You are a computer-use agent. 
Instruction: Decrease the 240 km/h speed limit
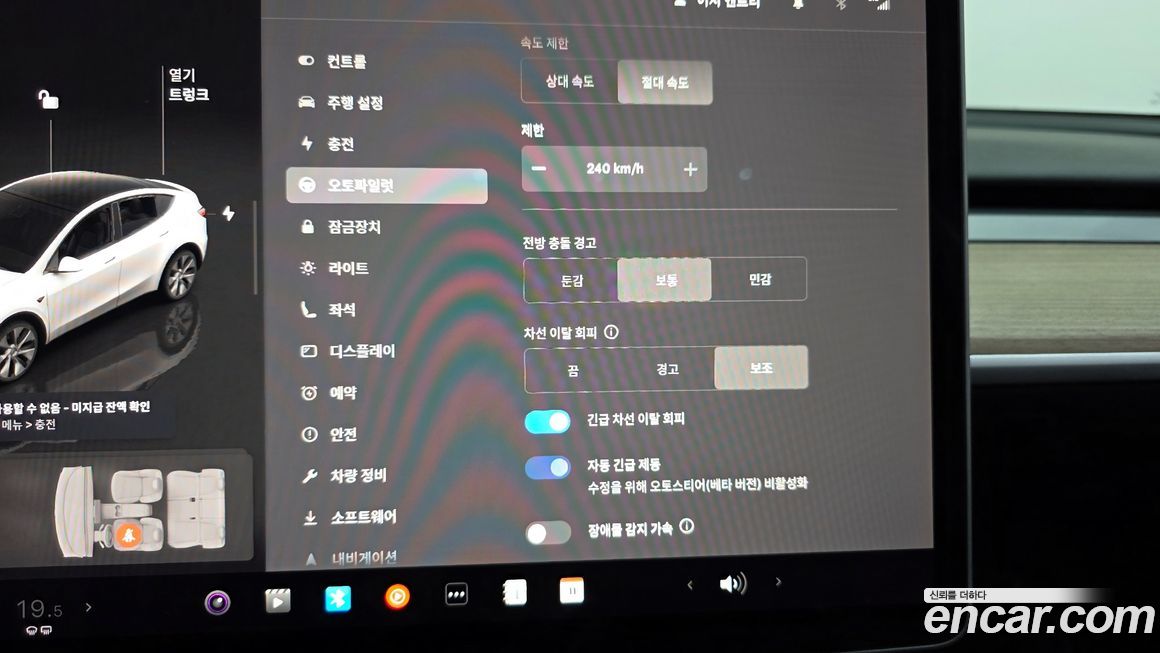(x=540, y=169)
